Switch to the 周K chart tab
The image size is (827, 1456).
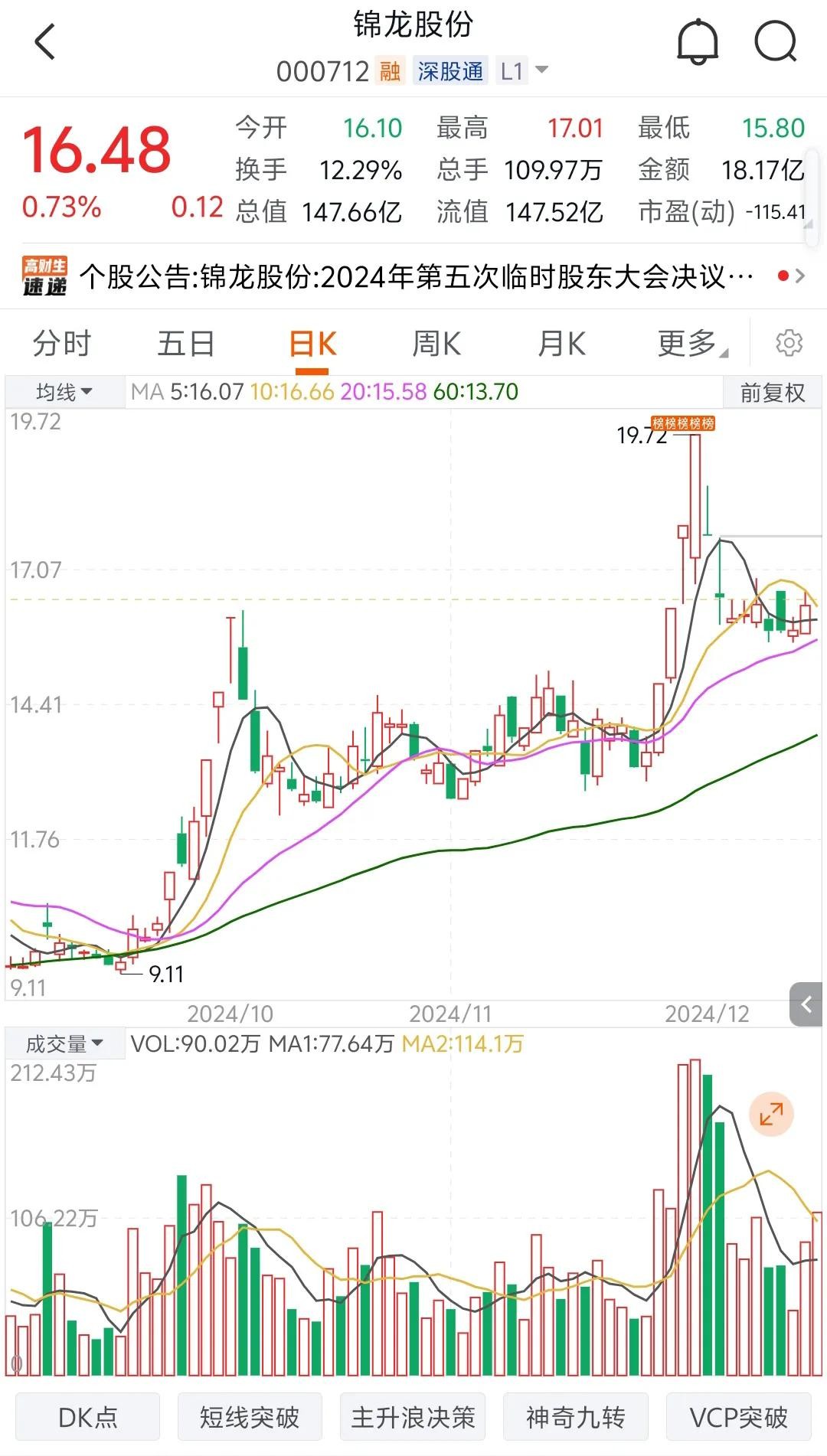pos(436,344)
